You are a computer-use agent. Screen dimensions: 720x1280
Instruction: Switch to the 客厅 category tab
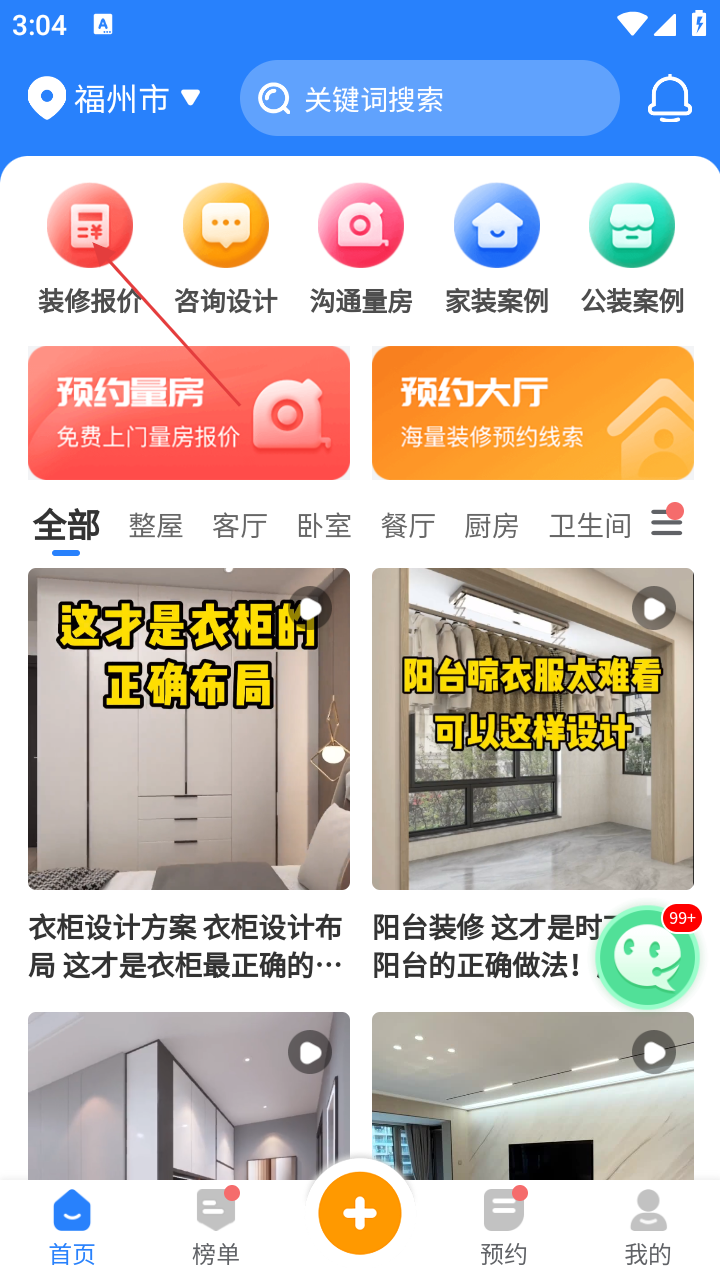click(x=239, y=525)
